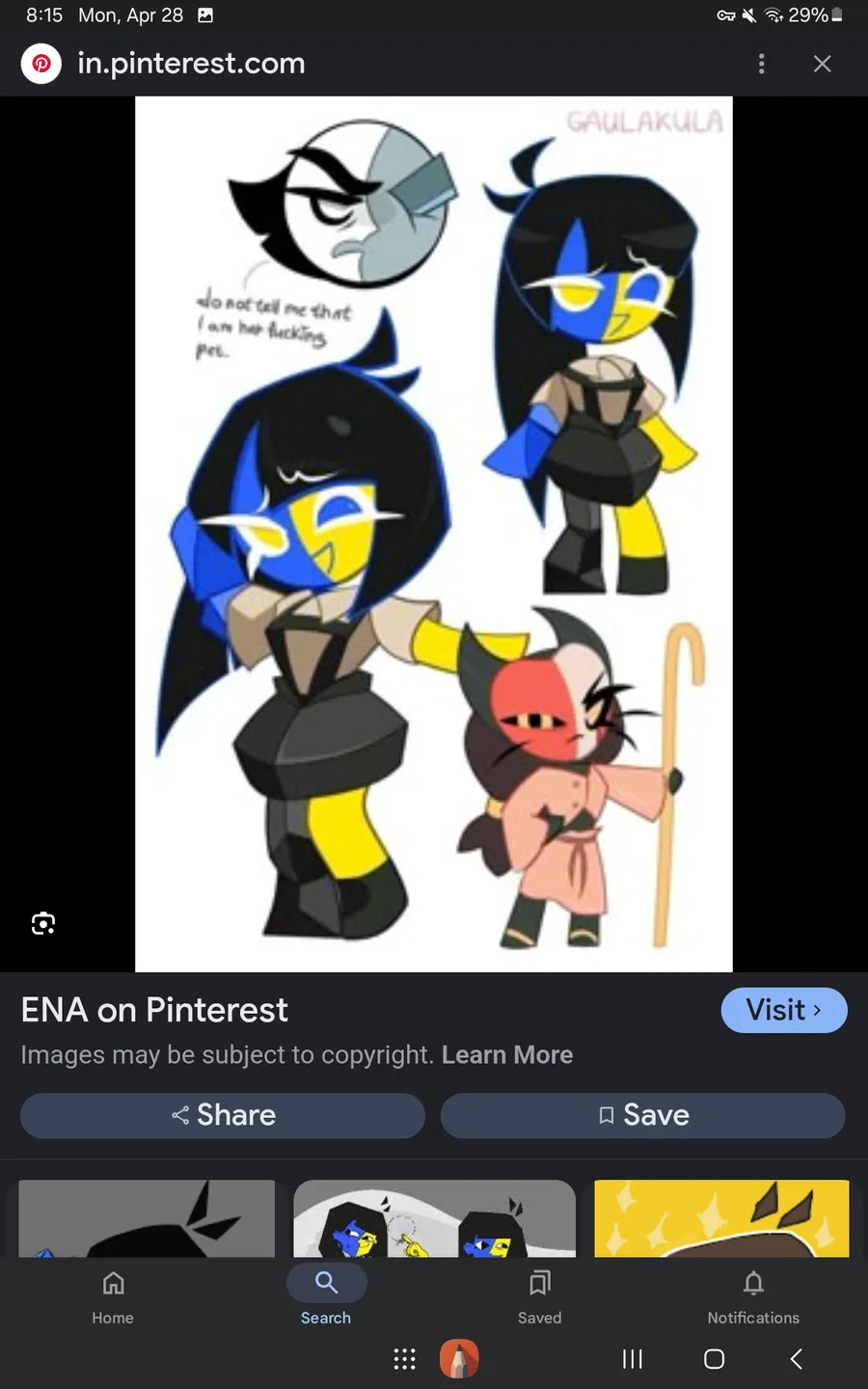Open the Saved tab
868x1389 pixels.
coord(539,1296)
